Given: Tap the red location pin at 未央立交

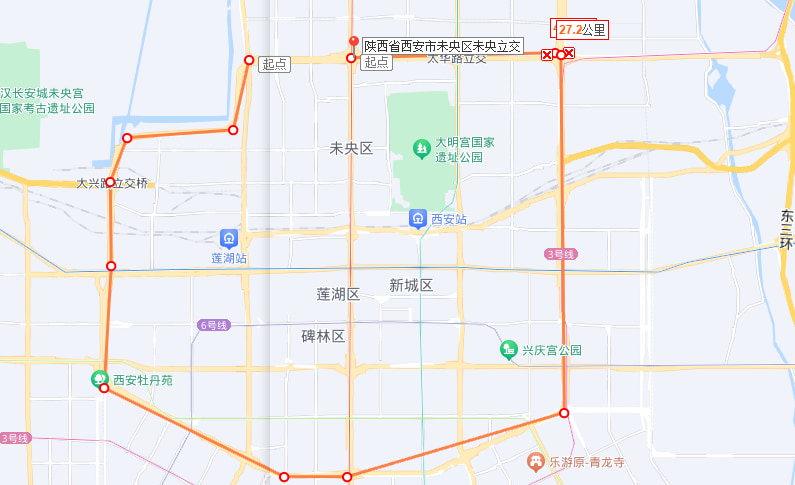Looking at the screenshot, I should pyautogui.click(x=352, y=42).
